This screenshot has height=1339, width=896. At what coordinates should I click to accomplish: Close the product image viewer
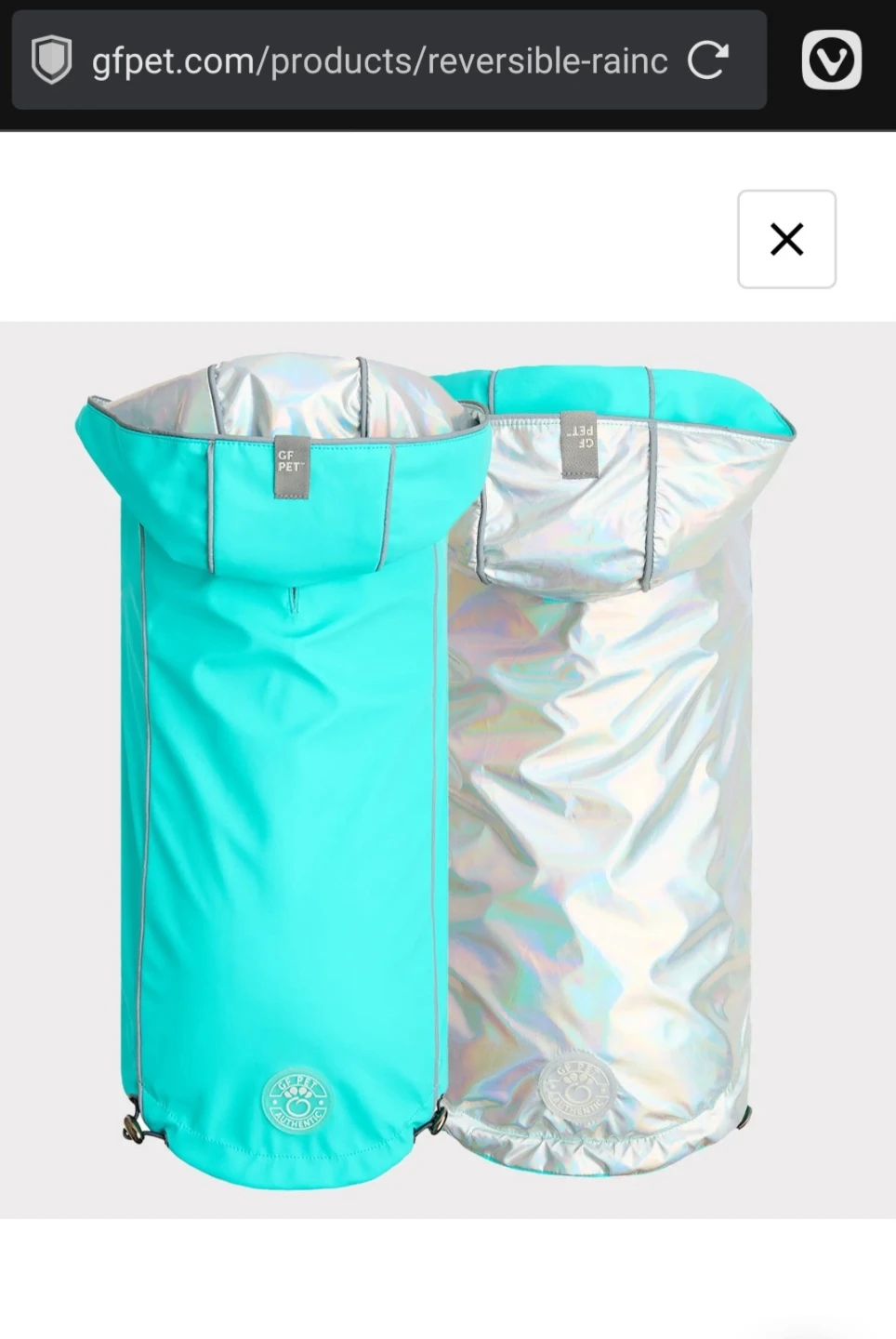(786, 240)
